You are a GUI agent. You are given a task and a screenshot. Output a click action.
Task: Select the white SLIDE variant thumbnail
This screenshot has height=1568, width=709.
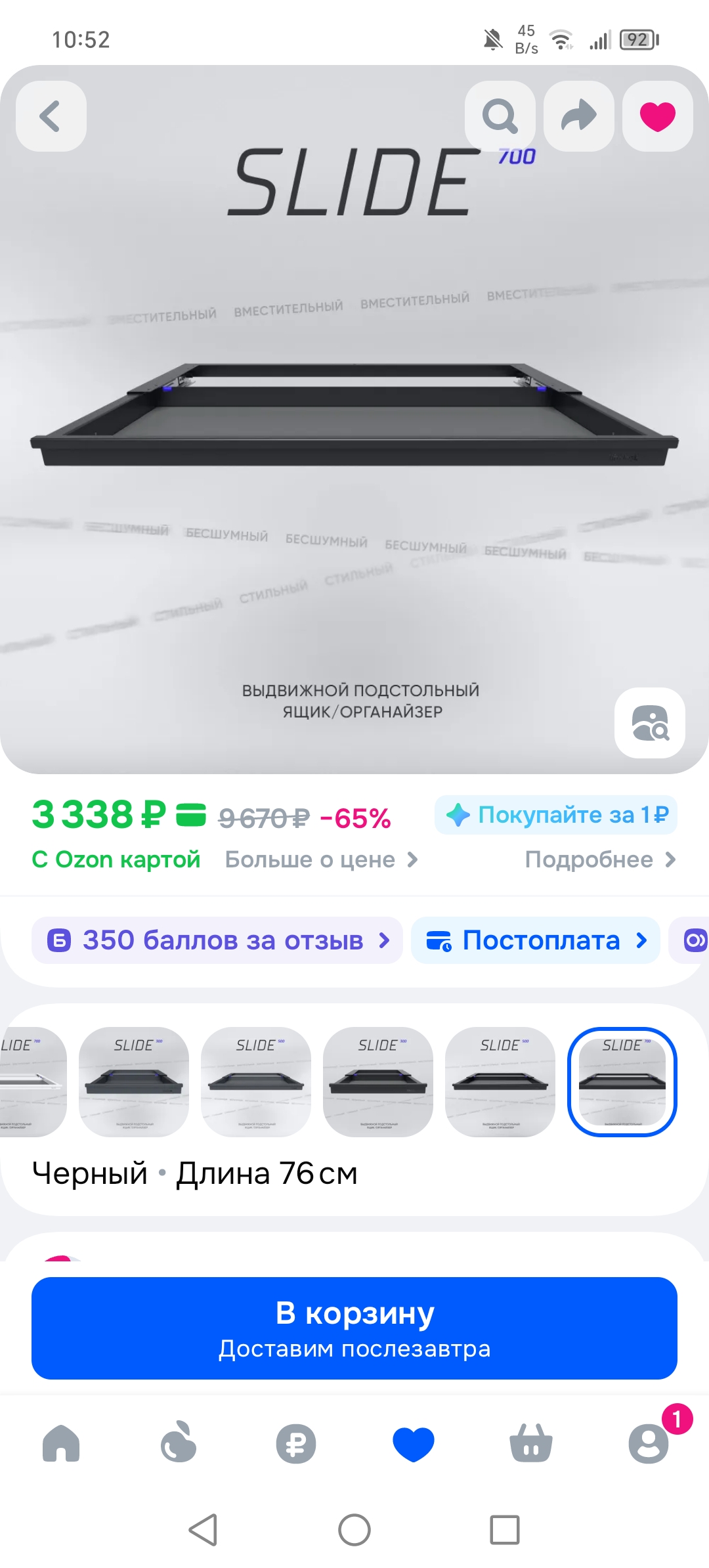click(x=32, y=1081)
